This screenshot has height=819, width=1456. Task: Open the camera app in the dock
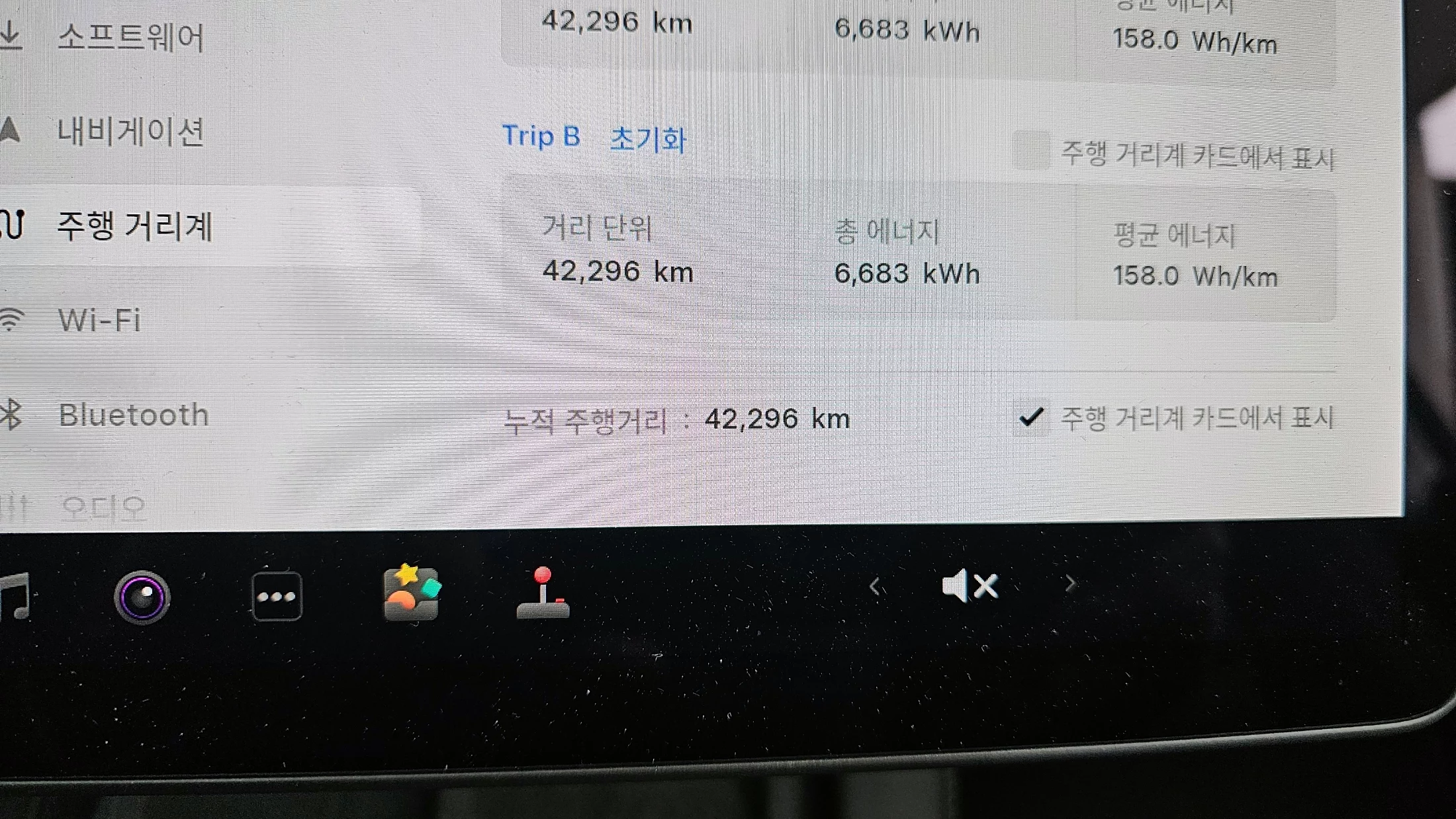click(142, 597)
